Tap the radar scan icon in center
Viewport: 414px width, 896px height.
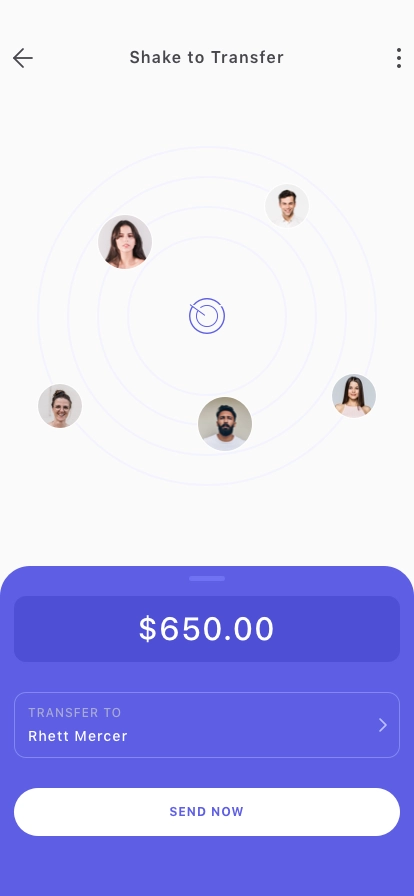207,316
